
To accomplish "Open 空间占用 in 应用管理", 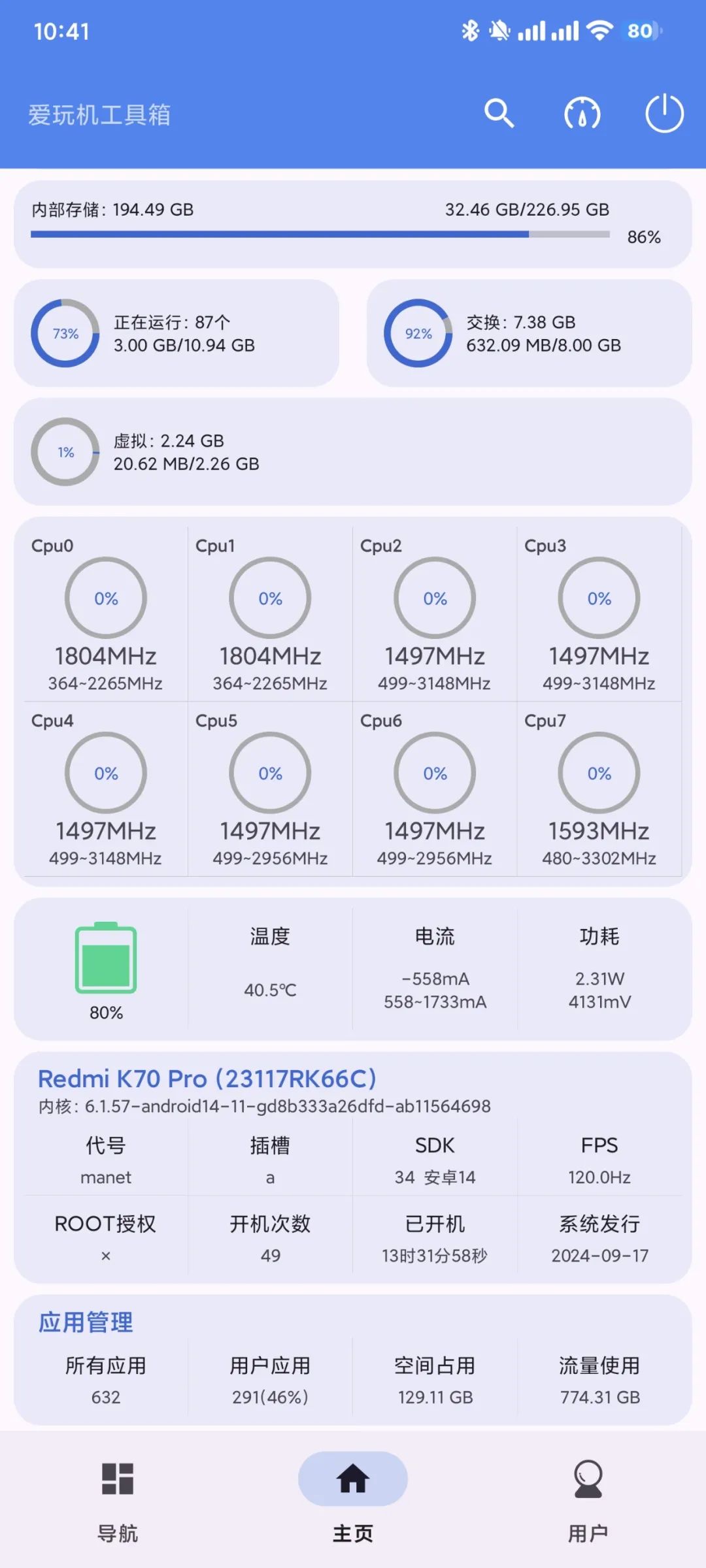I will click(x=435, y=1380).
